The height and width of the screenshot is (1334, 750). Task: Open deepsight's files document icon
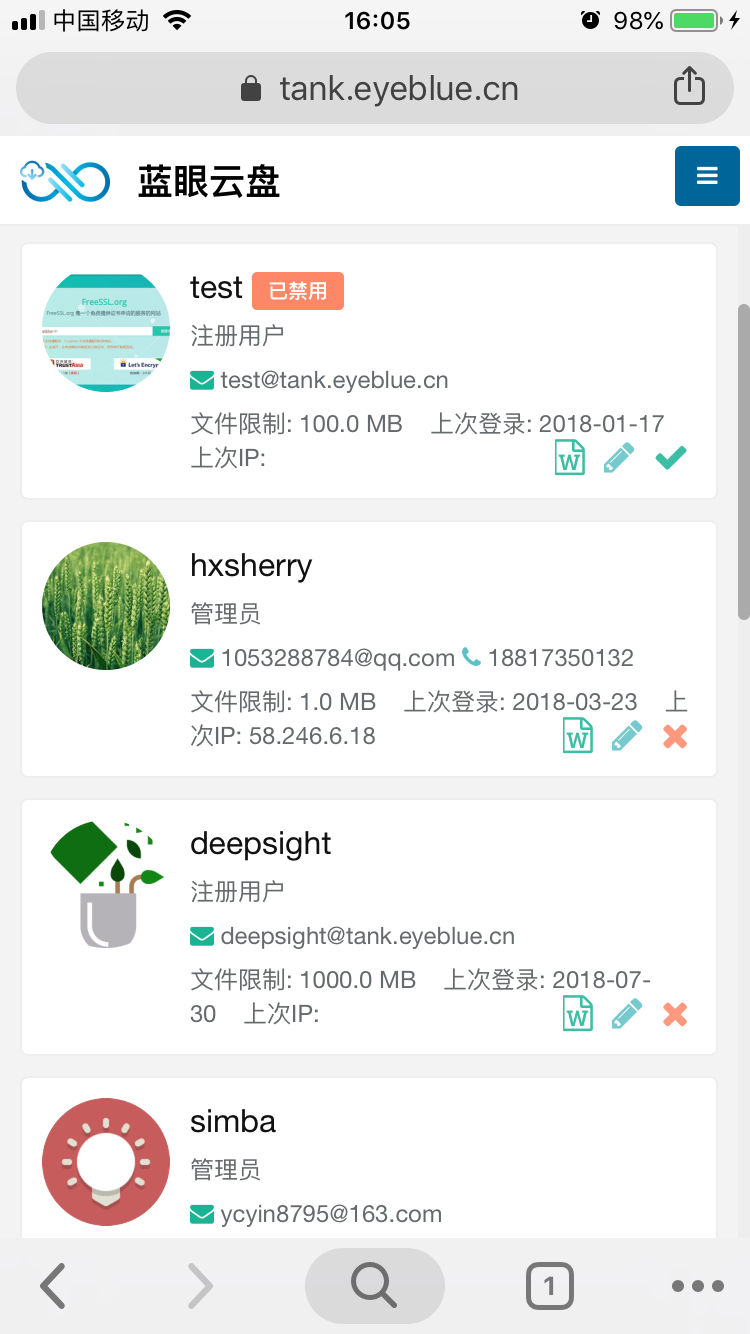coord(577,1015)
